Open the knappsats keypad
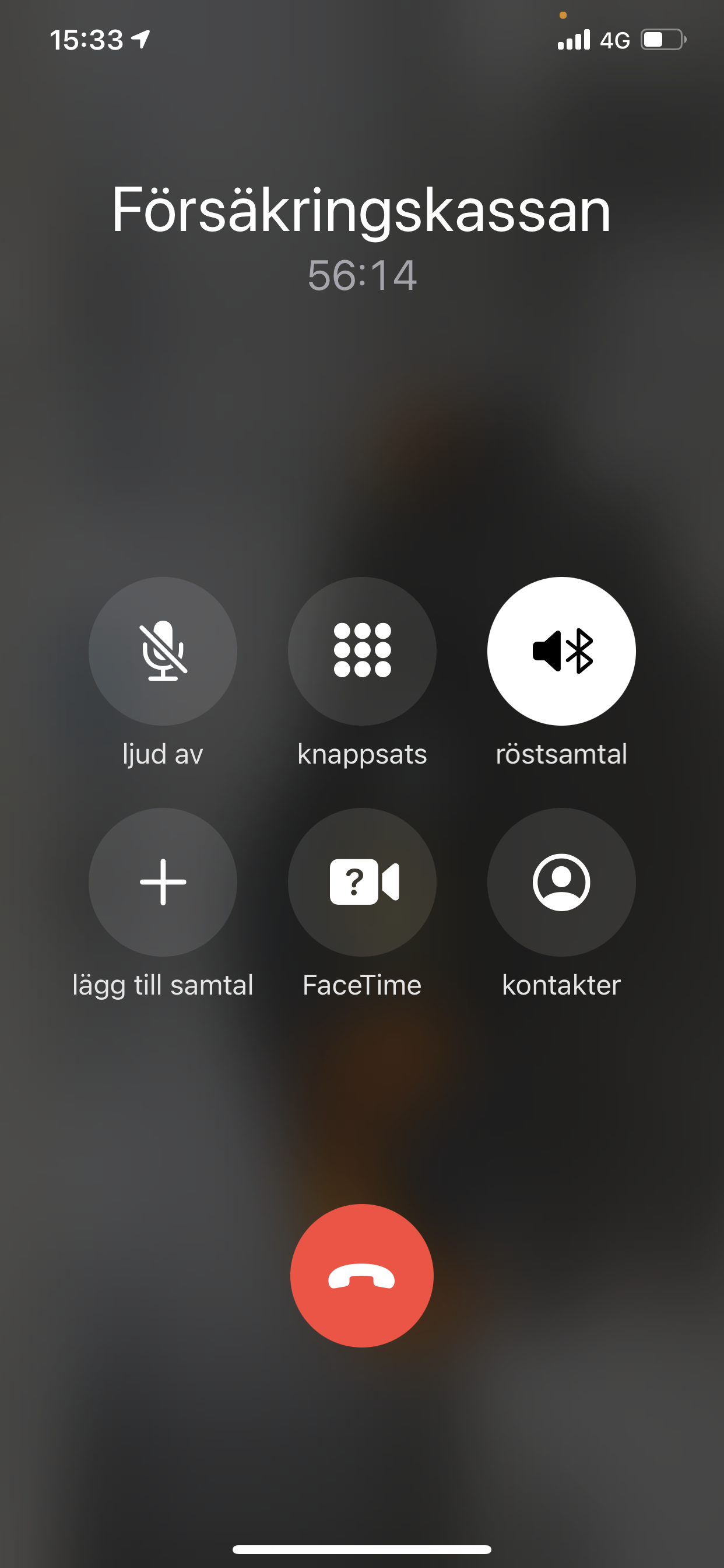Viewport: 724px width, 1568px height. [x=362, y=650]
